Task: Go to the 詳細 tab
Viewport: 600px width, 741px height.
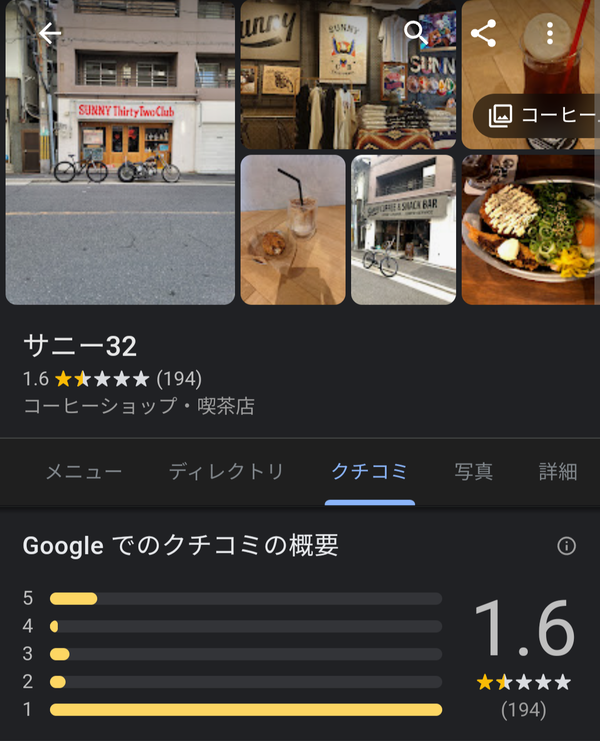Action: [558, 472]
